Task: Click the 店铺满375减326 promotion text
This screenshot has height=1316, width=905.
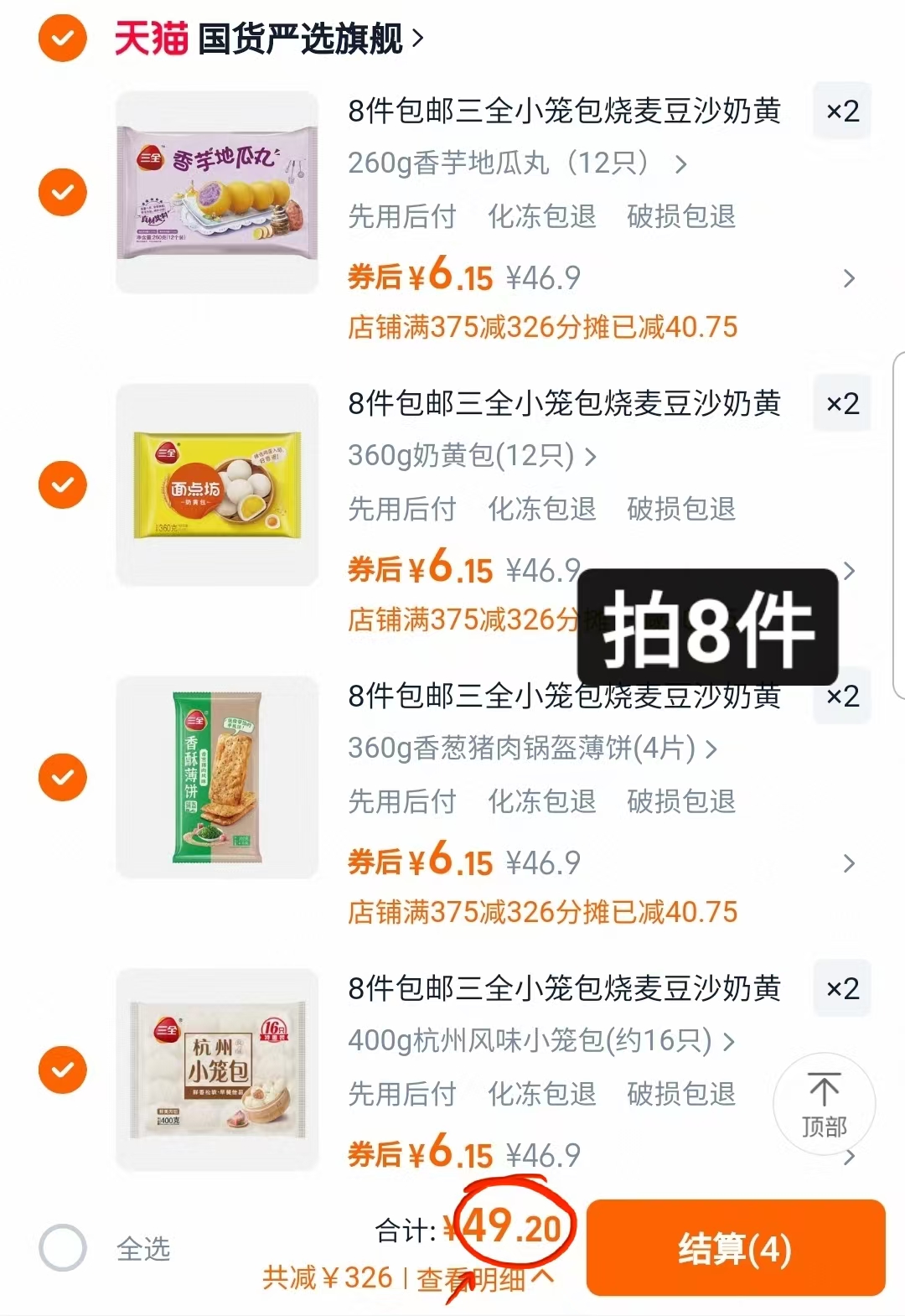Action: click(544, 327)
